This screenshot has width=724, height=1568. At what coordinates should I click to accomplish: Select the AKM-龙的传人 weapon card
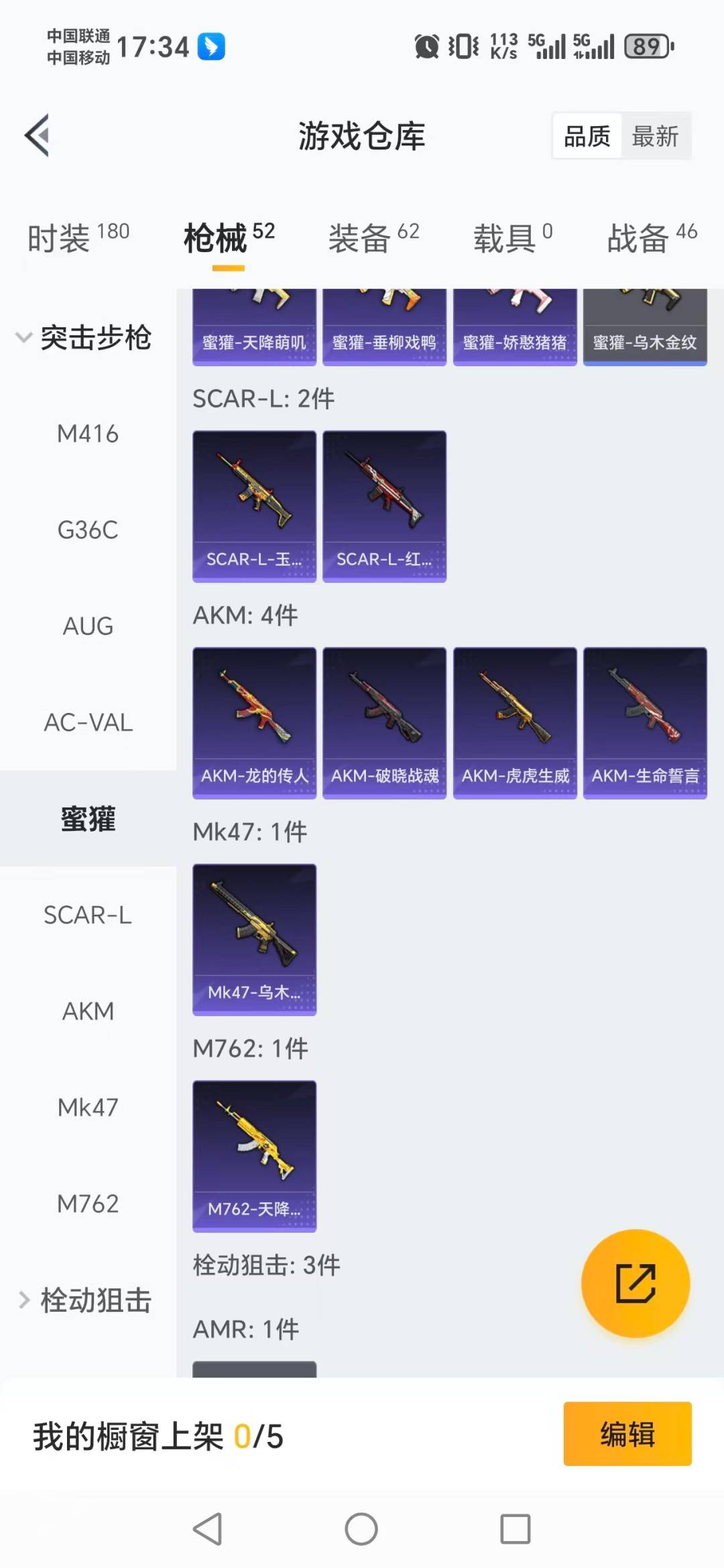254,721
